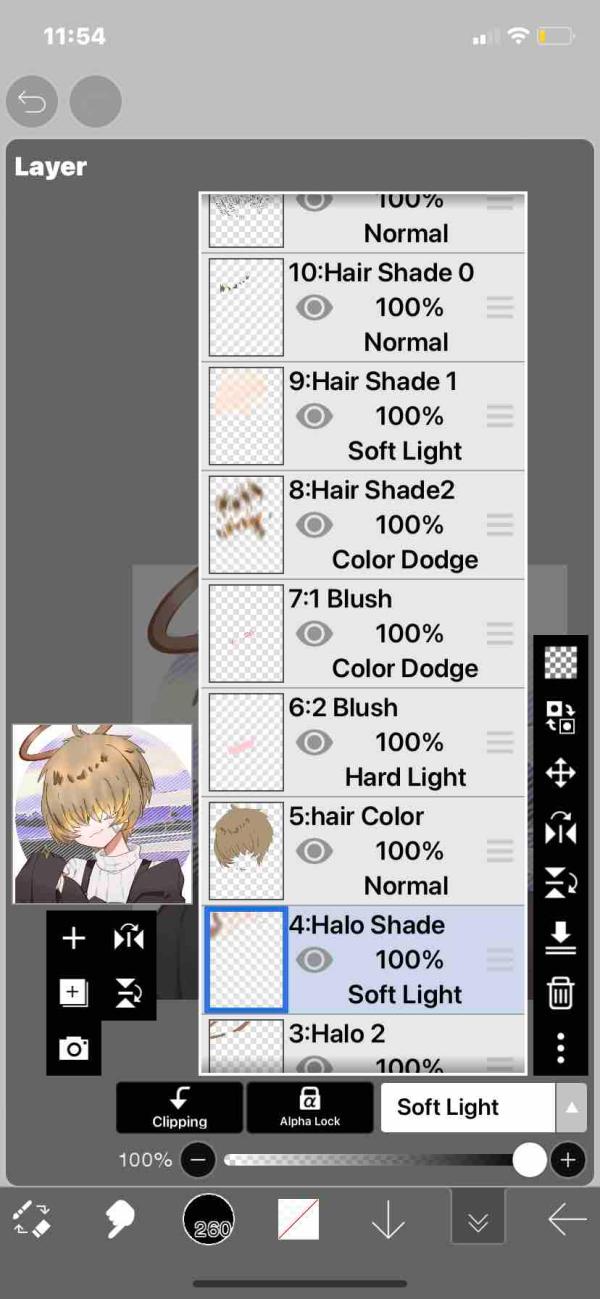600x1299 pixels.
Task: Decrease opacity with the minus button
Action: 198,1160
